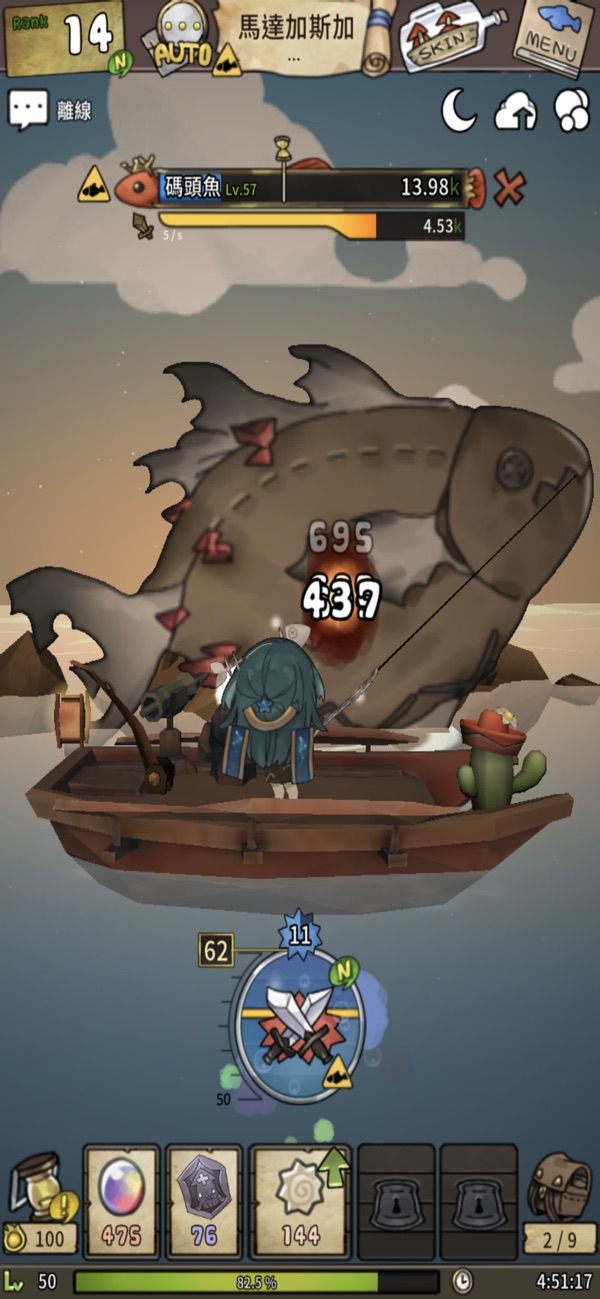Open the MENU book

pyautogui.click(x=553, y=35)
